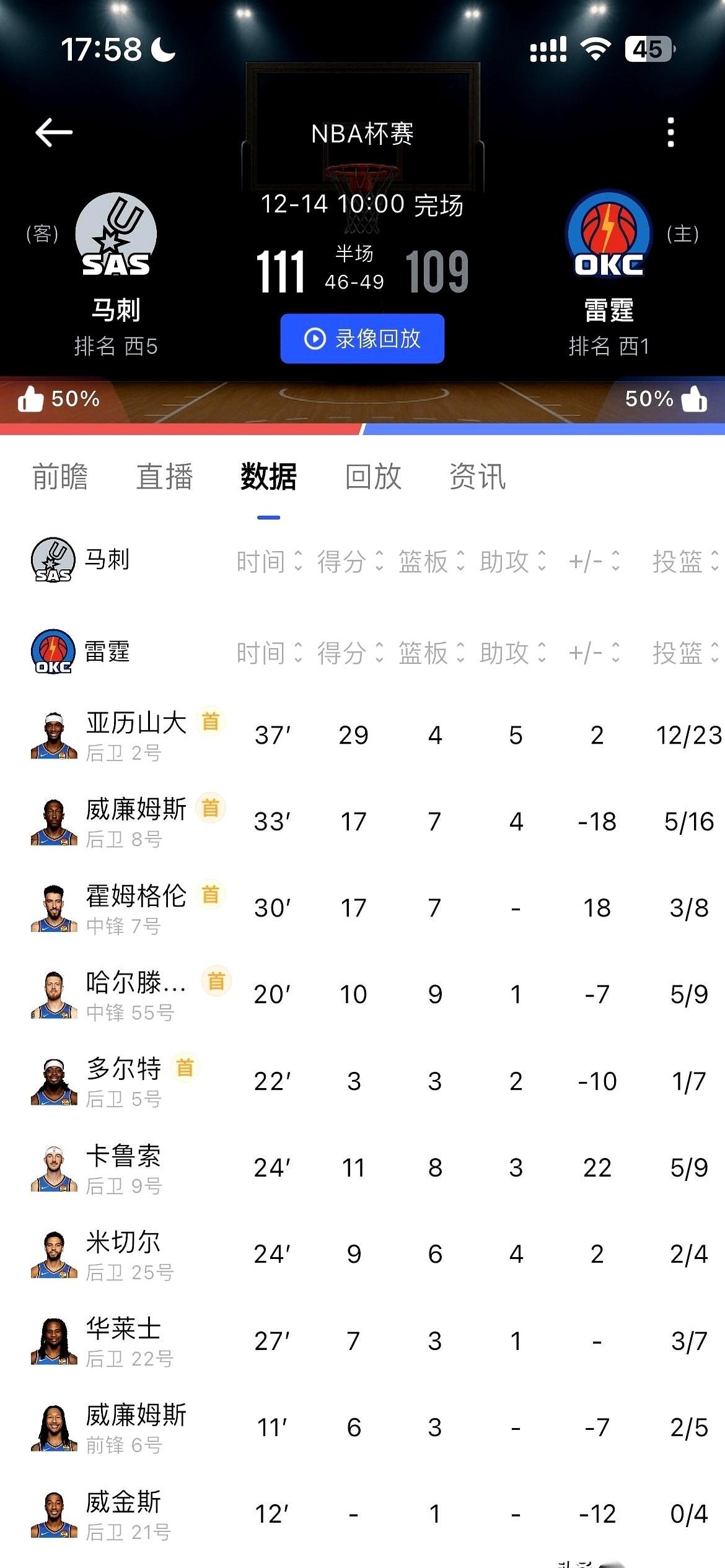725x1568 pixels.
Task: Switch to the 直播 tab
Action: 164,477
